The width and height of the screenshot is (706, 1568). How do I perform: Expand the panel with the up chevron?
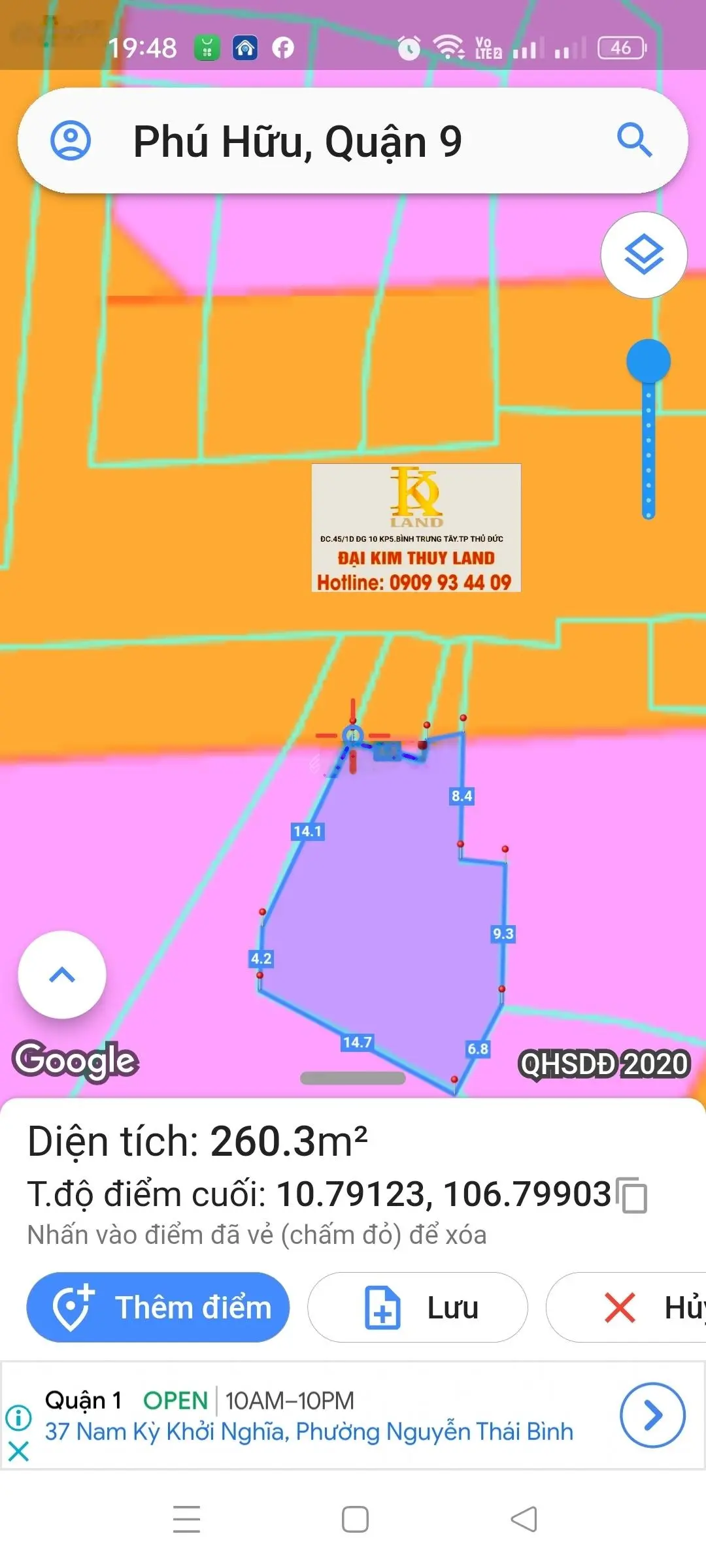(62, 975)
